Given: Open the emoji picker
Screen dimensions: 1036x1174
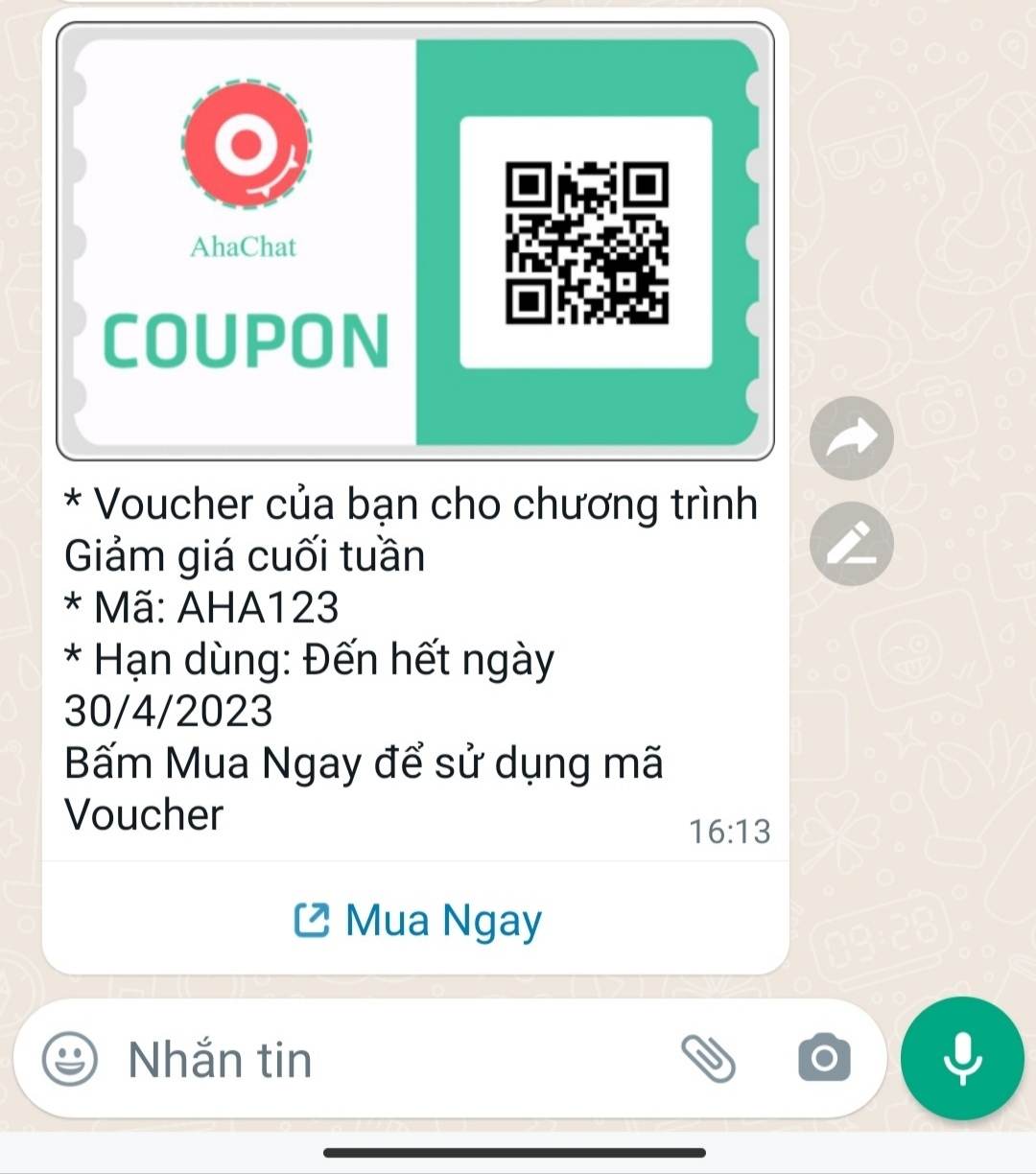Looking at the screenshot, I should (70, 1060).
